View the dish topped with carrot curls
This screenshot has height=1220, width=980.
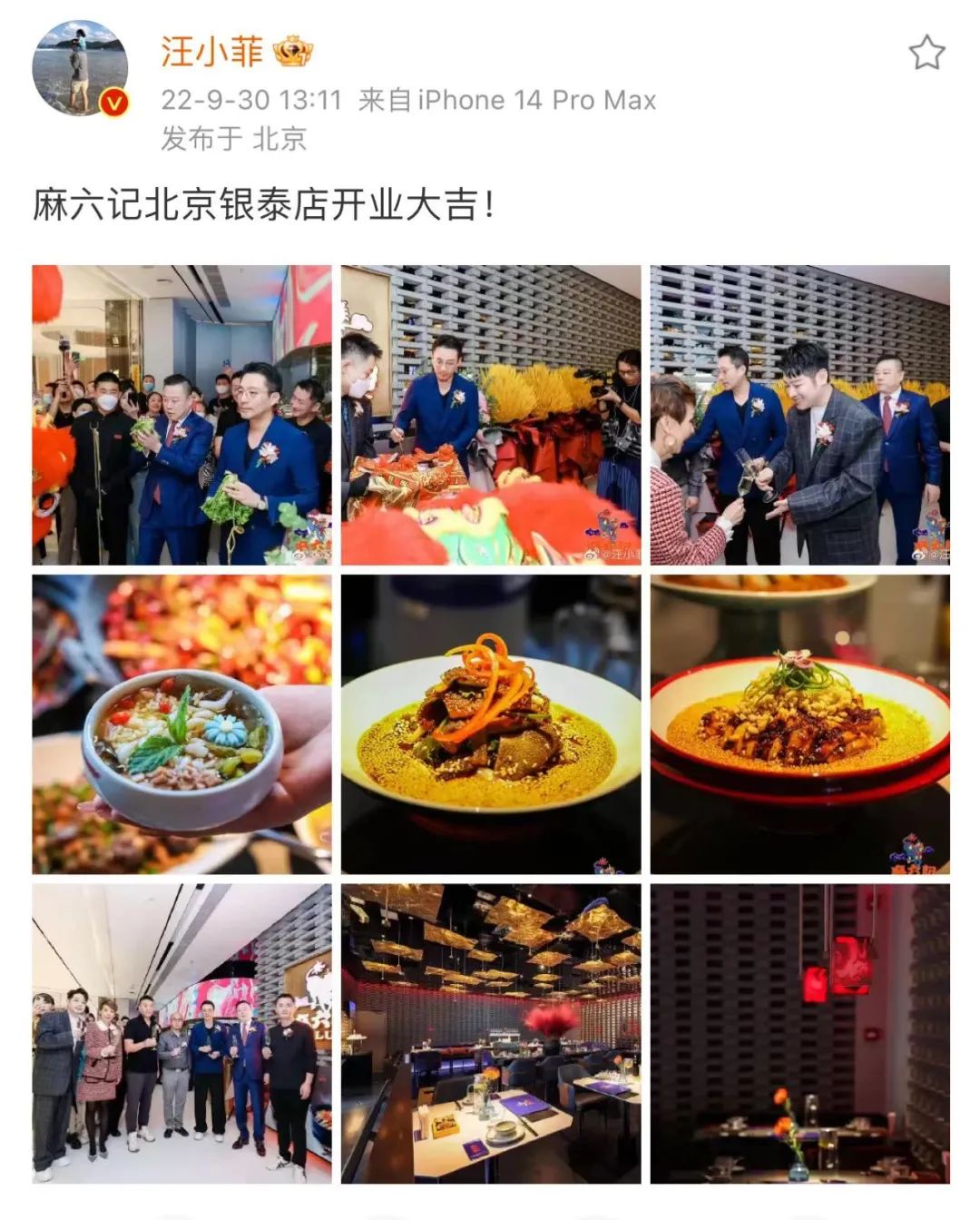pos(491,724)
